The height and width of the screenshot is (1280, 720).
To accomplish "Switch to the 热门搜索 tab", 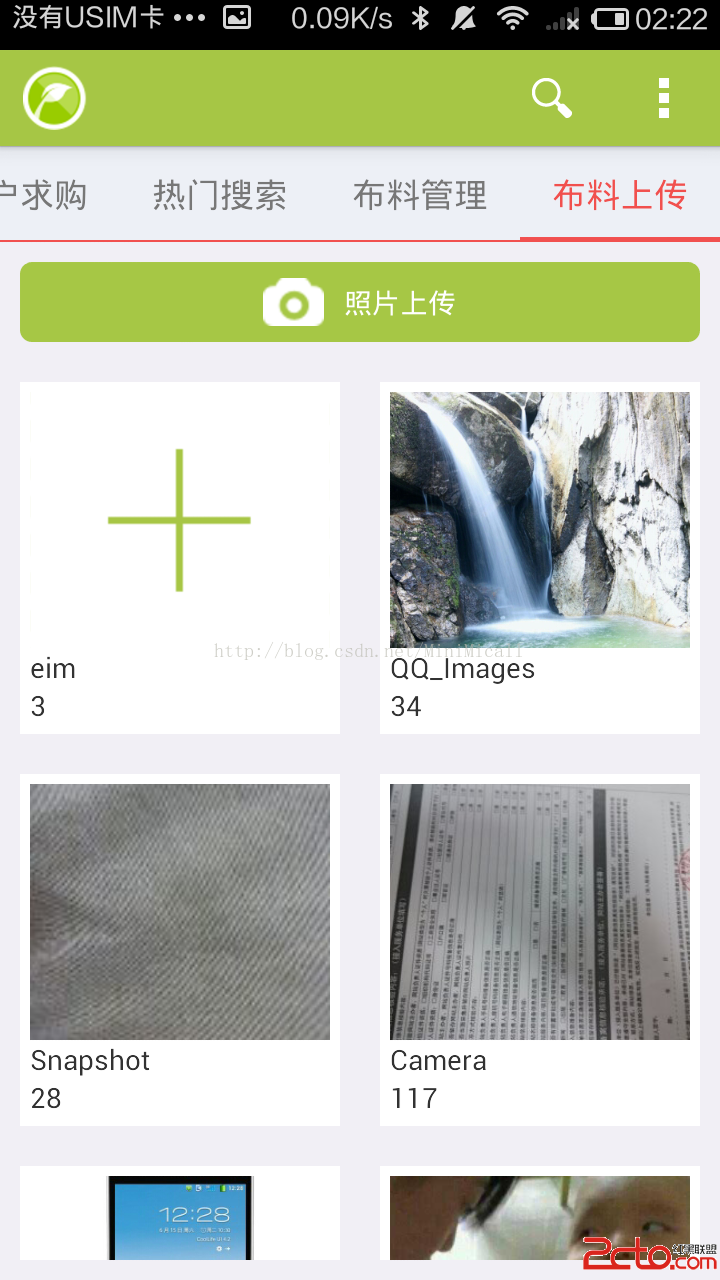I will pyautogui.click(x=220, y=195).
